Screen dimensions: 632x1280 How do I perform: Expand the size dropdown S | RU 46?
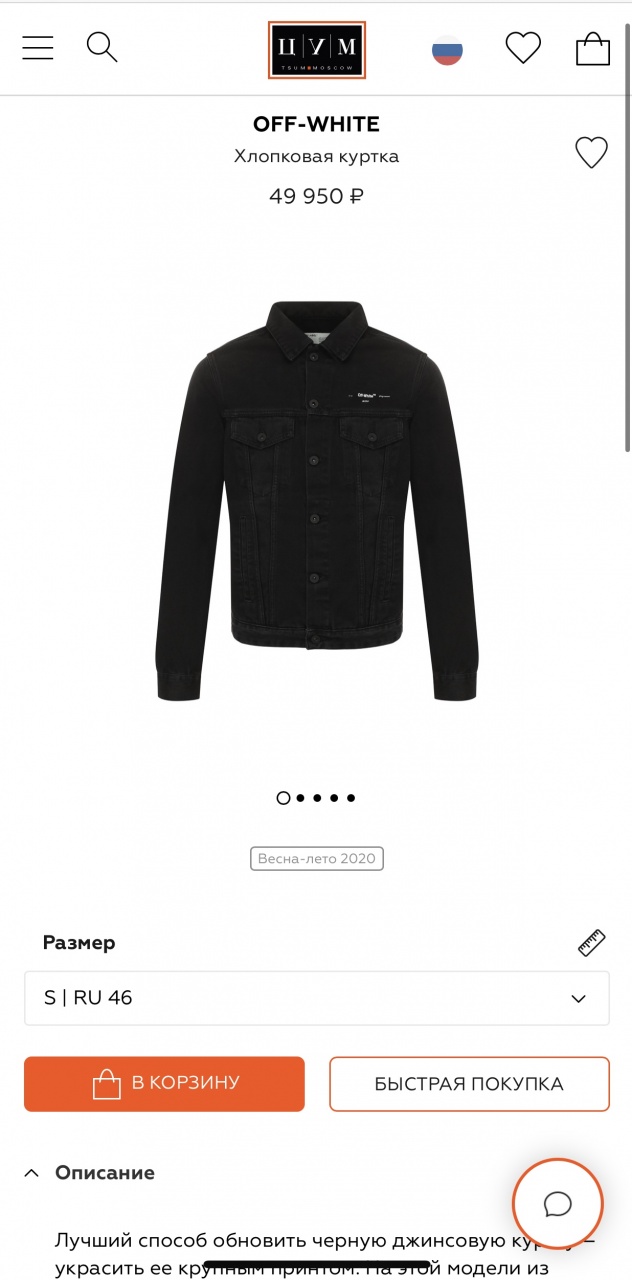pyautogui.click(x=316, y=998)
